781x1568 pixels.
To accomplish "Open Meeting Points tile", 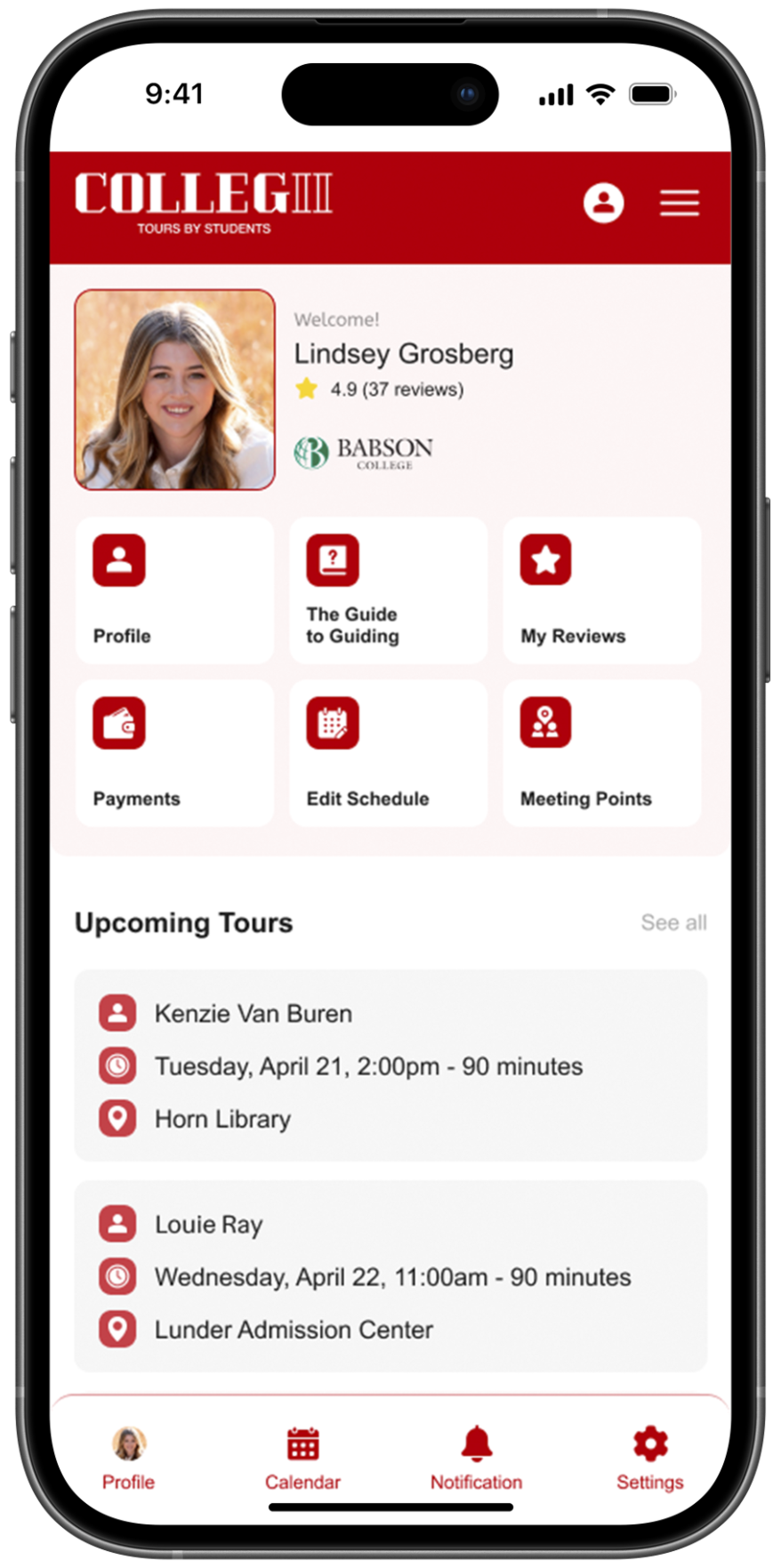I will click(x=602, y=752).
